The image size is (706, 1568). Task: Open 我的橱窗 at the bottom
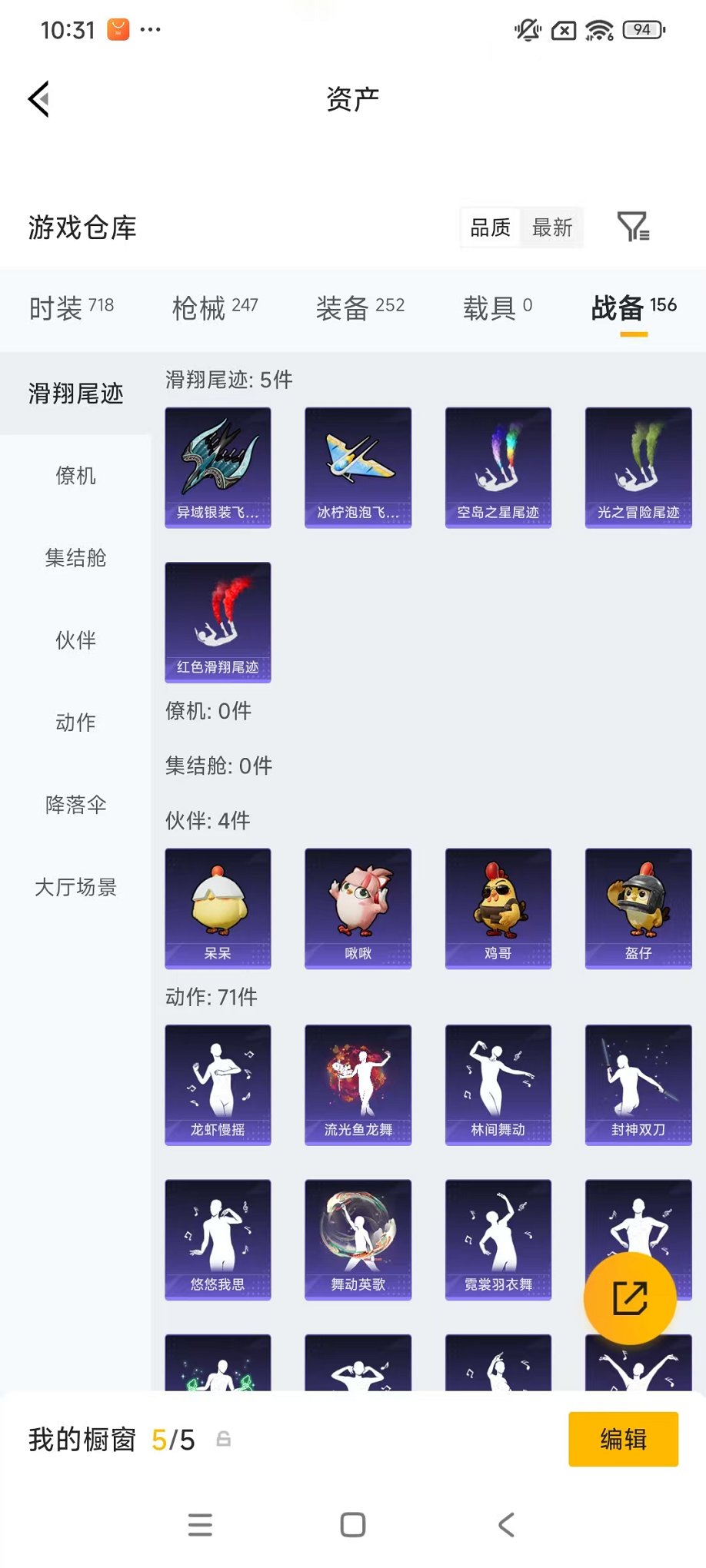(82, 1440)
